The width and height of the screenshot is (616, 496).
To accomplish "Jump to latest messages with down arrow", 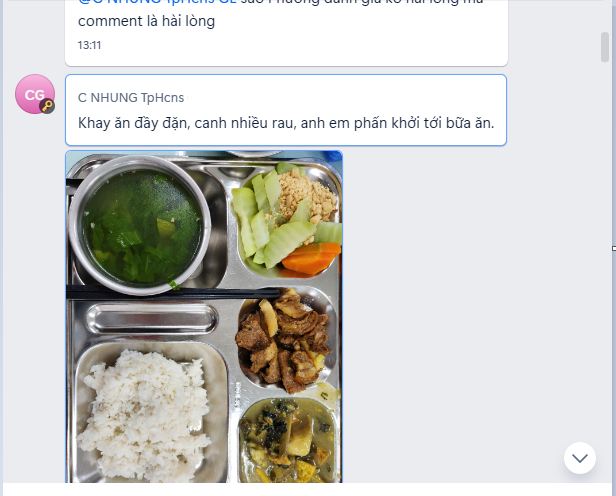I will pos(580,458).
